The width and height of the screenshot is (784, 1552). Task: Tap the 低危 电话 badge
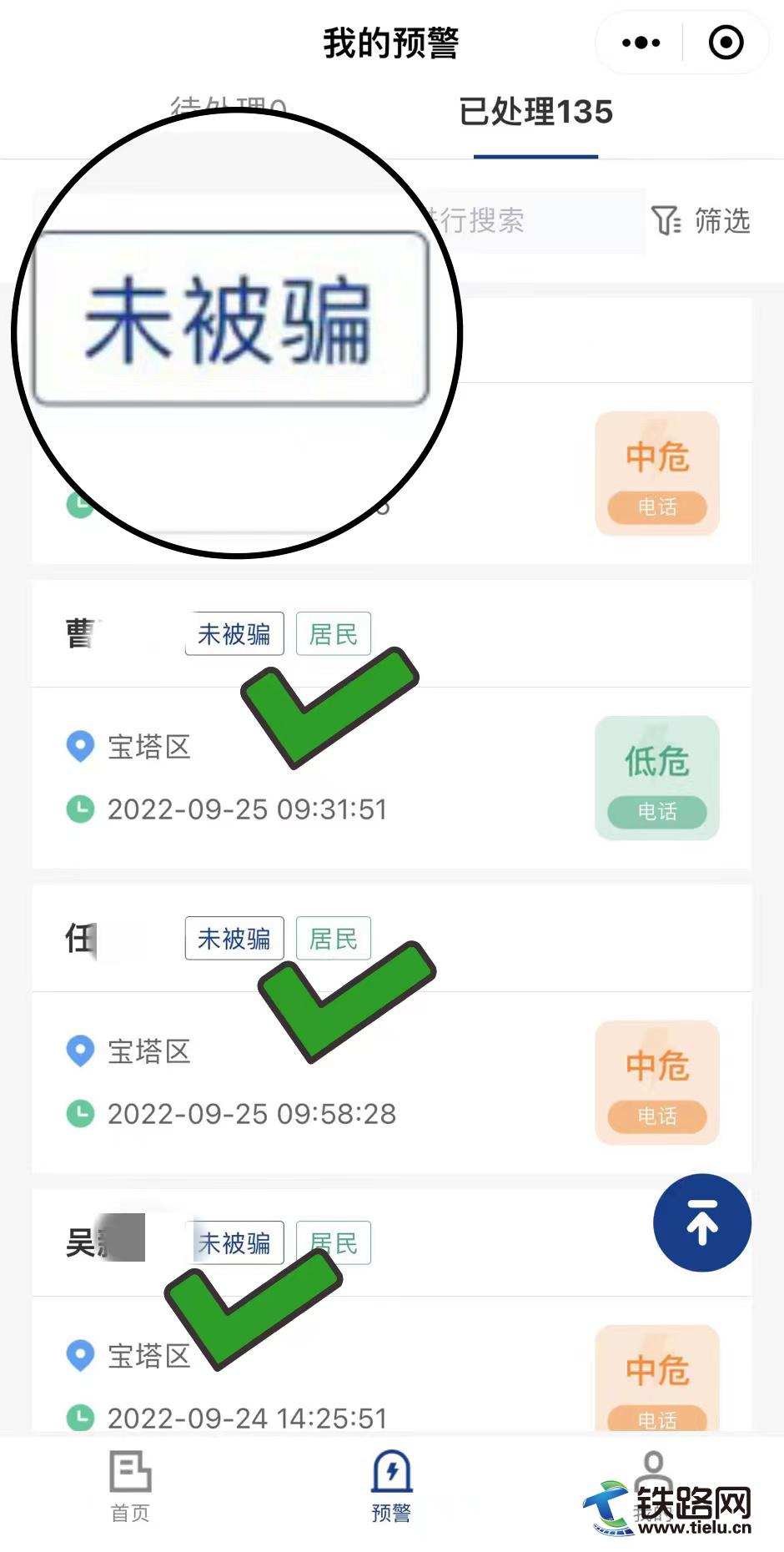click(x=657, y=778)
